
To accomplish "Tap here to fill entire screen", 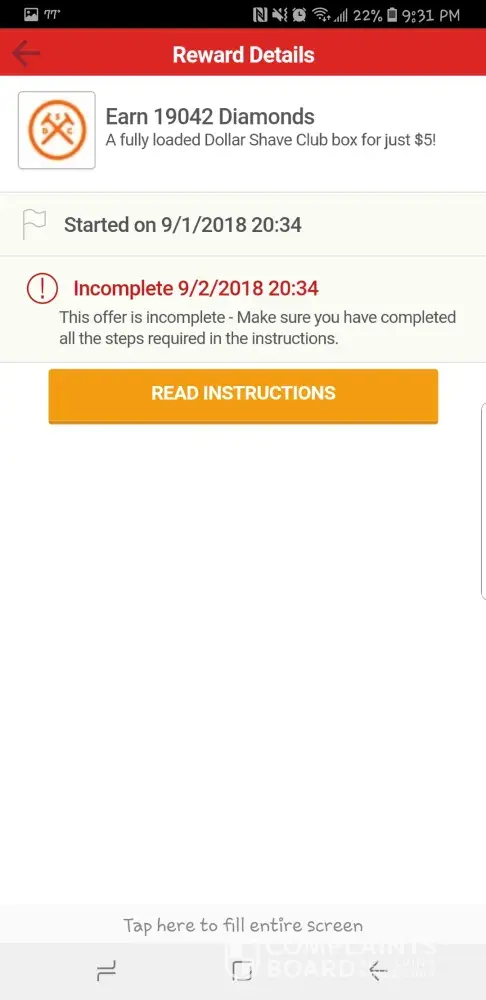I will (243, 925).
